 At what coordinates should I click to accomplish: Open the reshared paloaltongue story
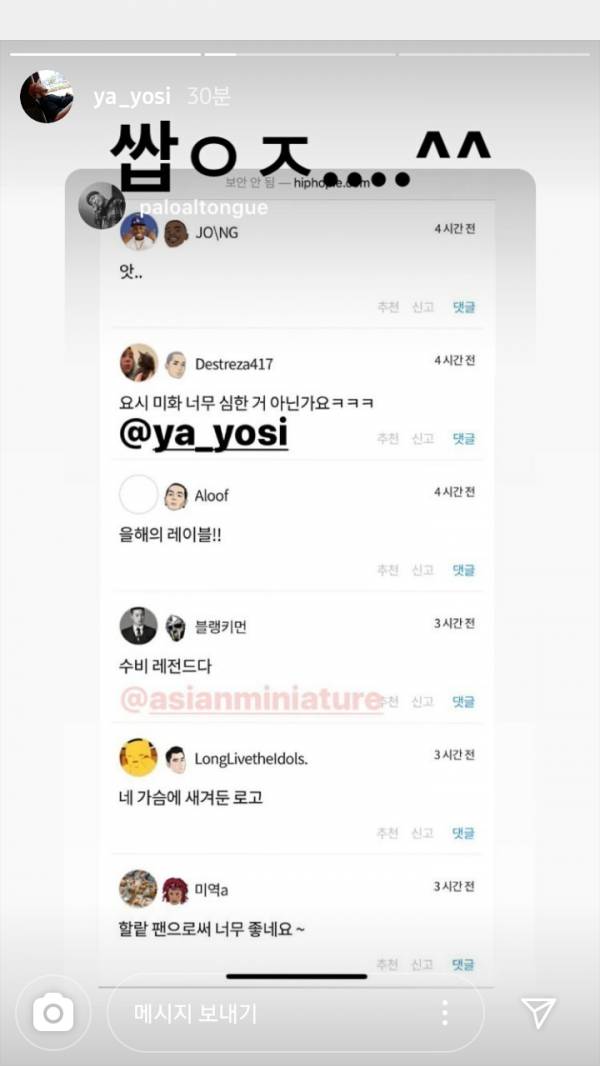coord(203,207)
